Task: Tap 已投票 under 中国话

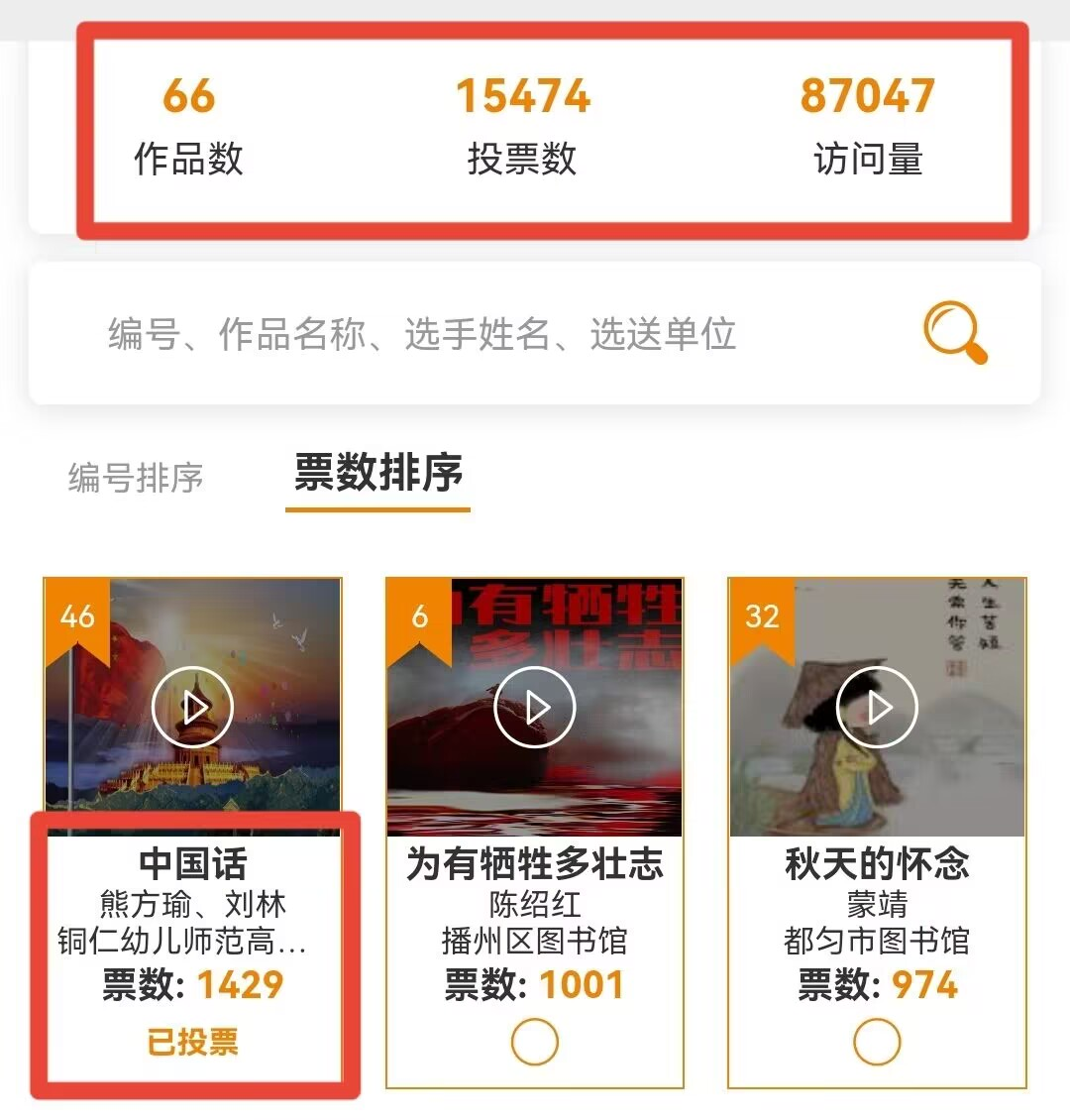Action: [x=193, y=1042]
